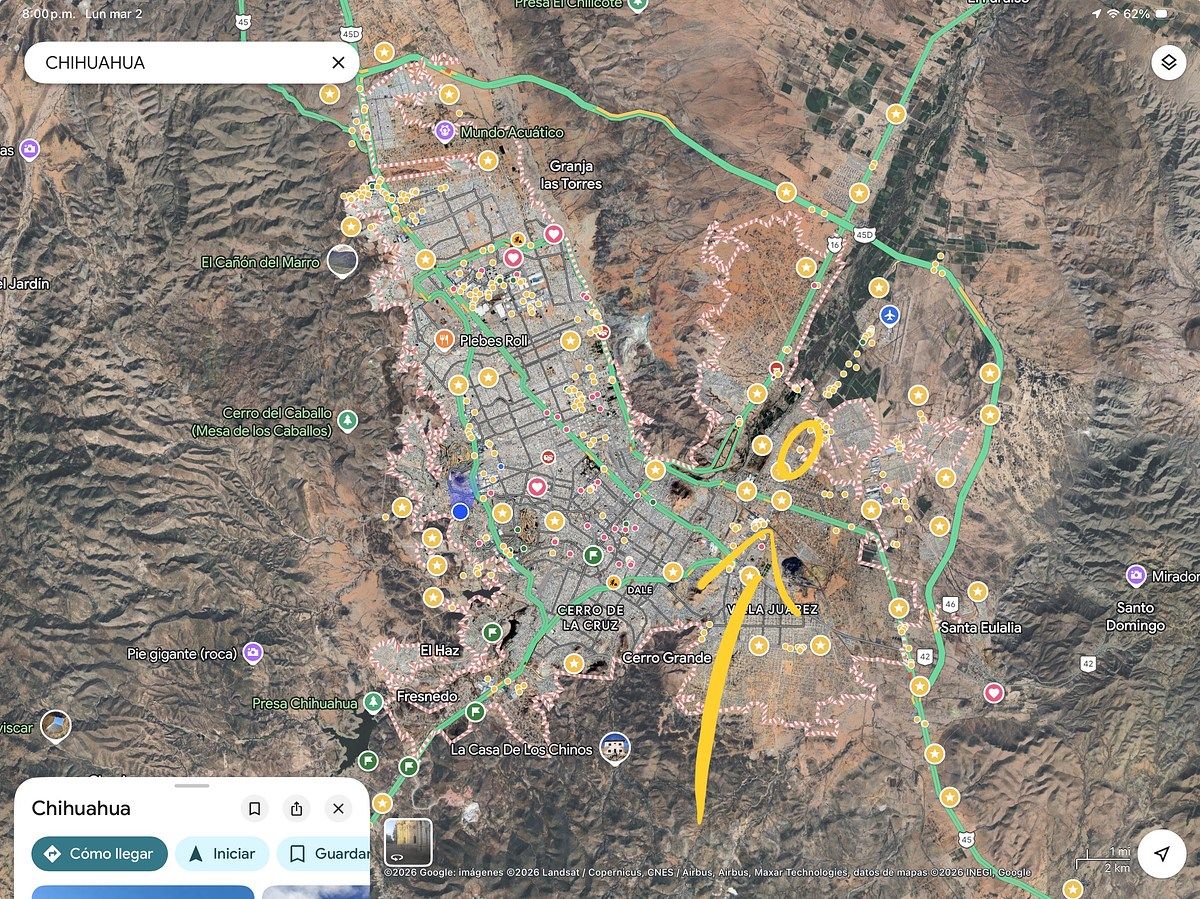
Task: Select Cerro del Caballo park marker
Action: (347, 419)
